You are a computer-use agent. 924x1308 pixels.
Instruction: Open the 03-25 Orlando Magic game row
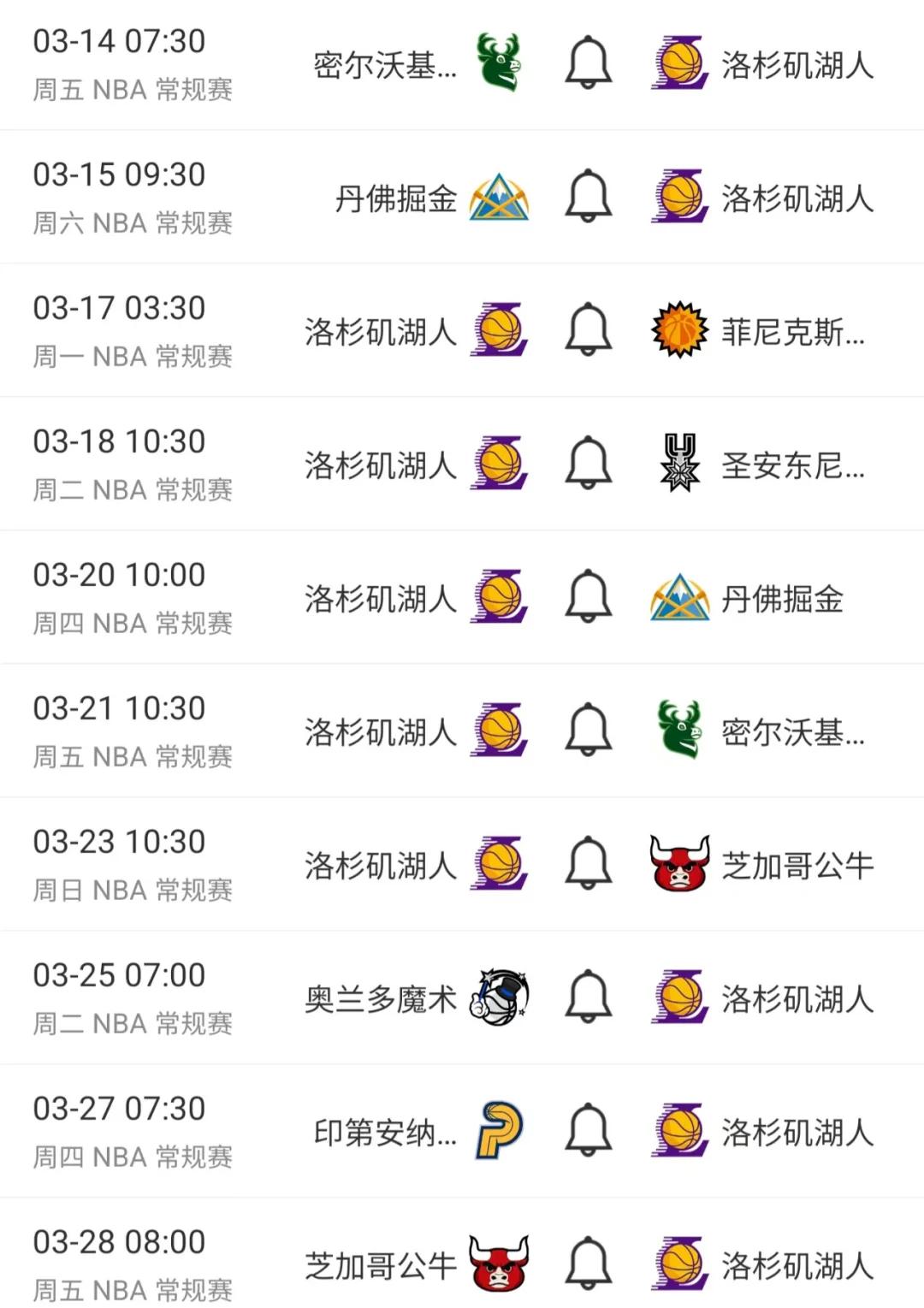462,997
